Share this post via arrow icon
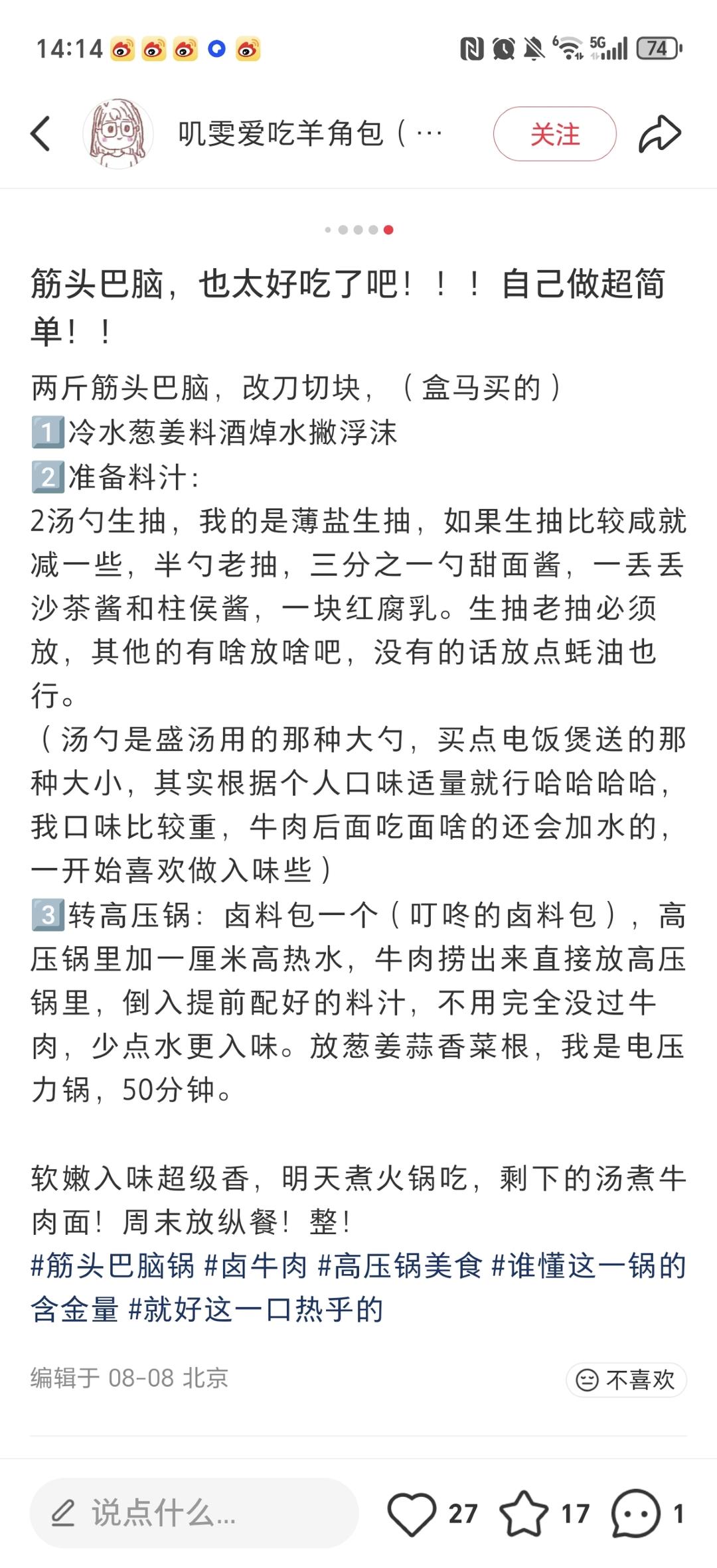This screenshot has height=1568, width=717. tap(660, 134)
